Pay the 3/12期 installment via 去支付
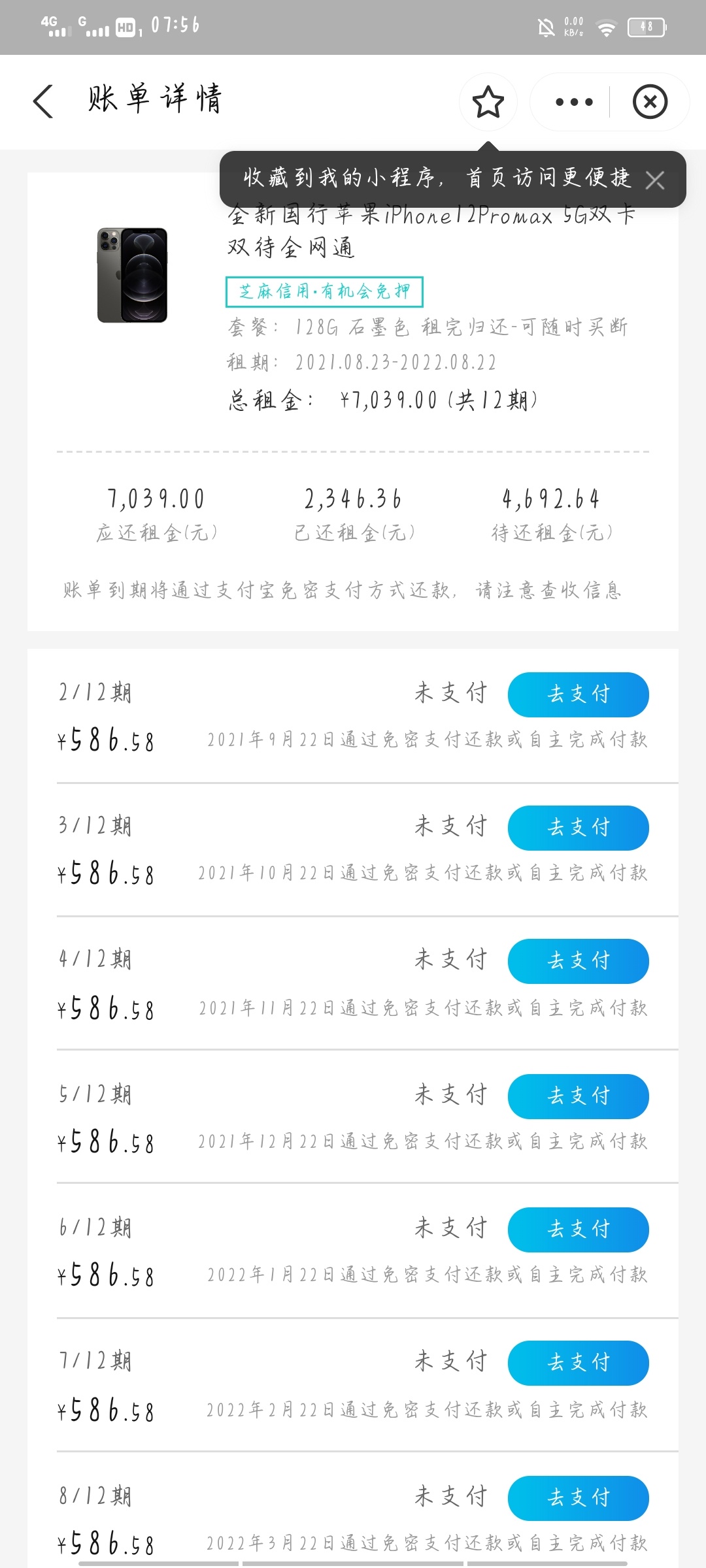 click(x=578, y=828)
